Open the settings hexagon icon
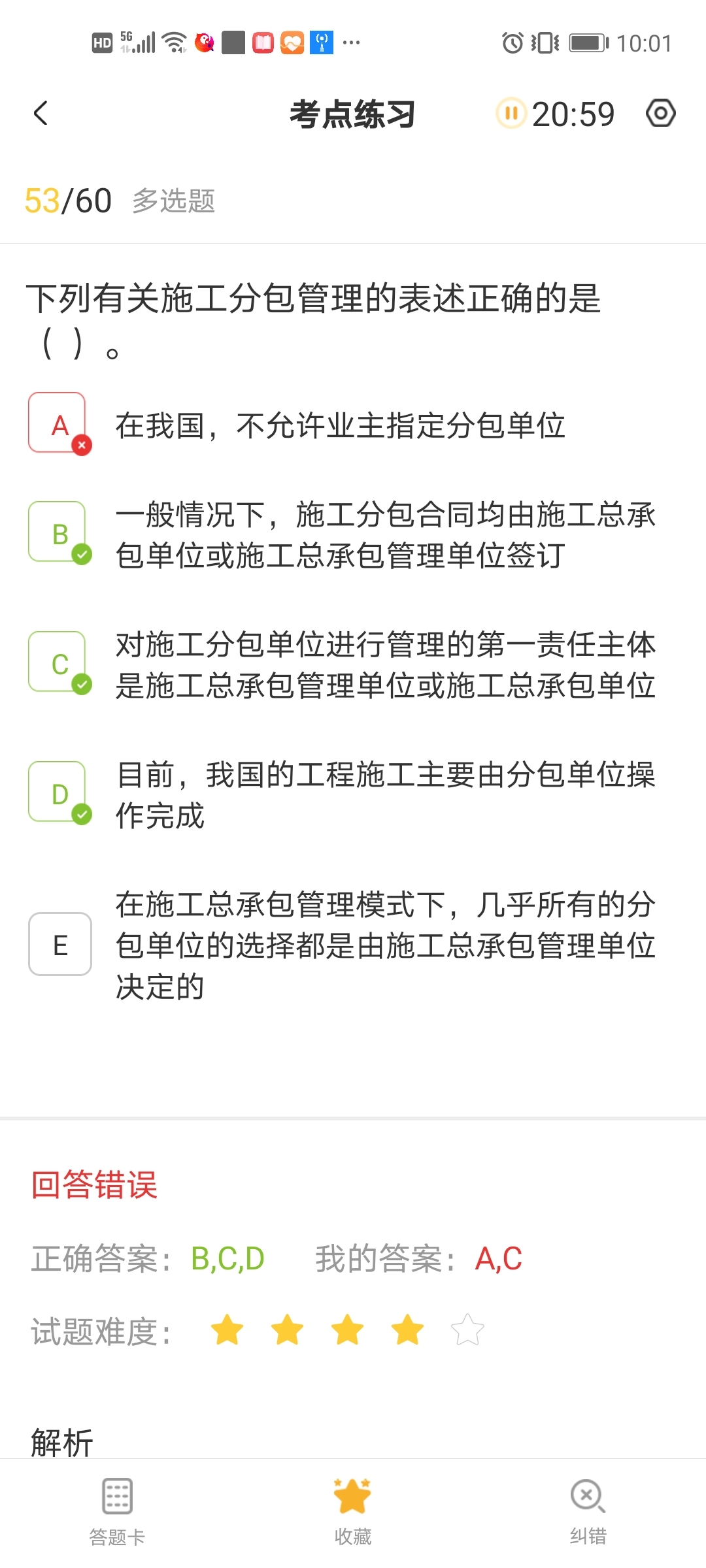The width and height of the screenshot is (706, 1568). 660,113
